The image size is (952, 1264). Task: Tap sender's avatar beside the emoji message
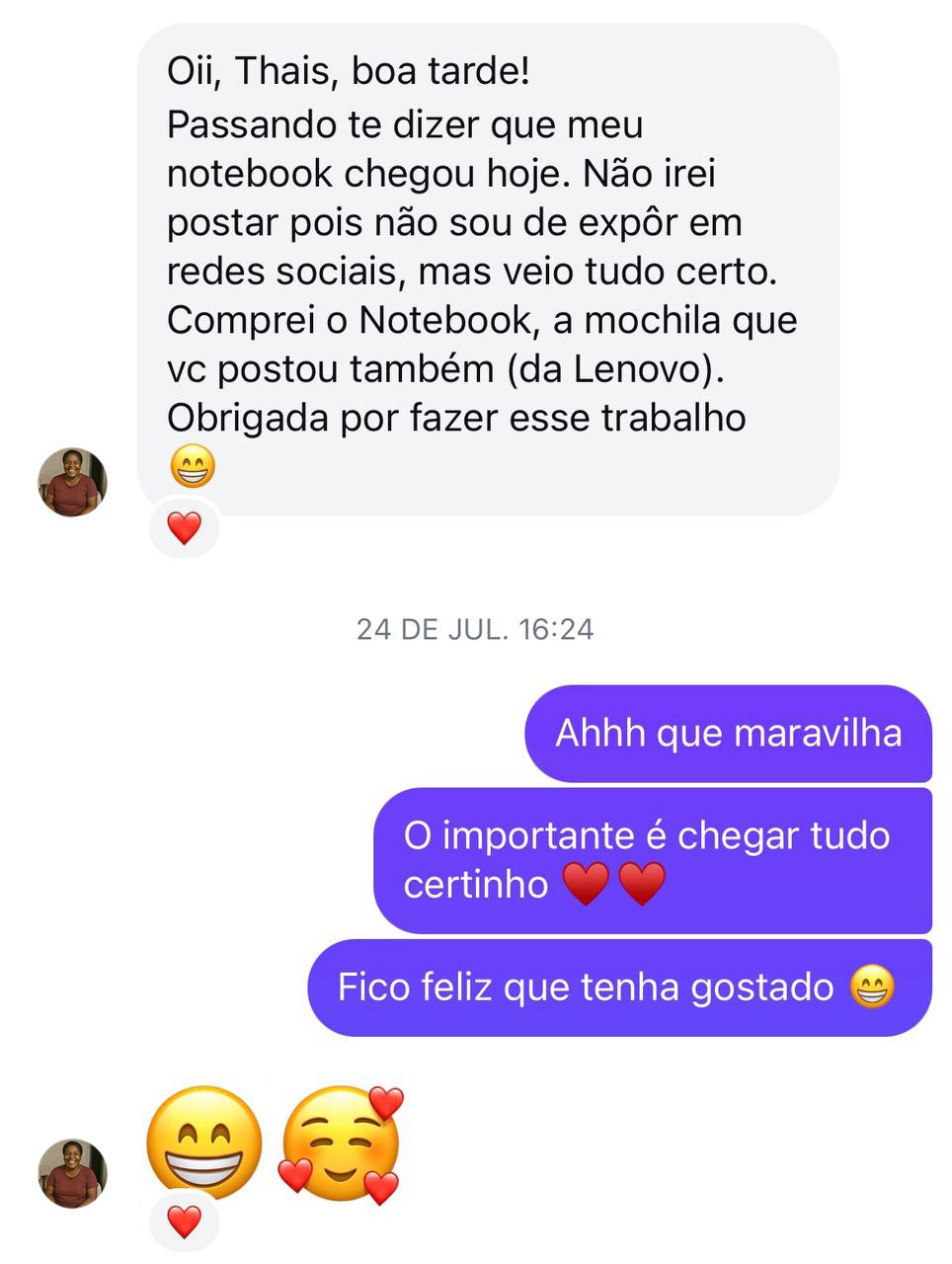coord(72,1174)
